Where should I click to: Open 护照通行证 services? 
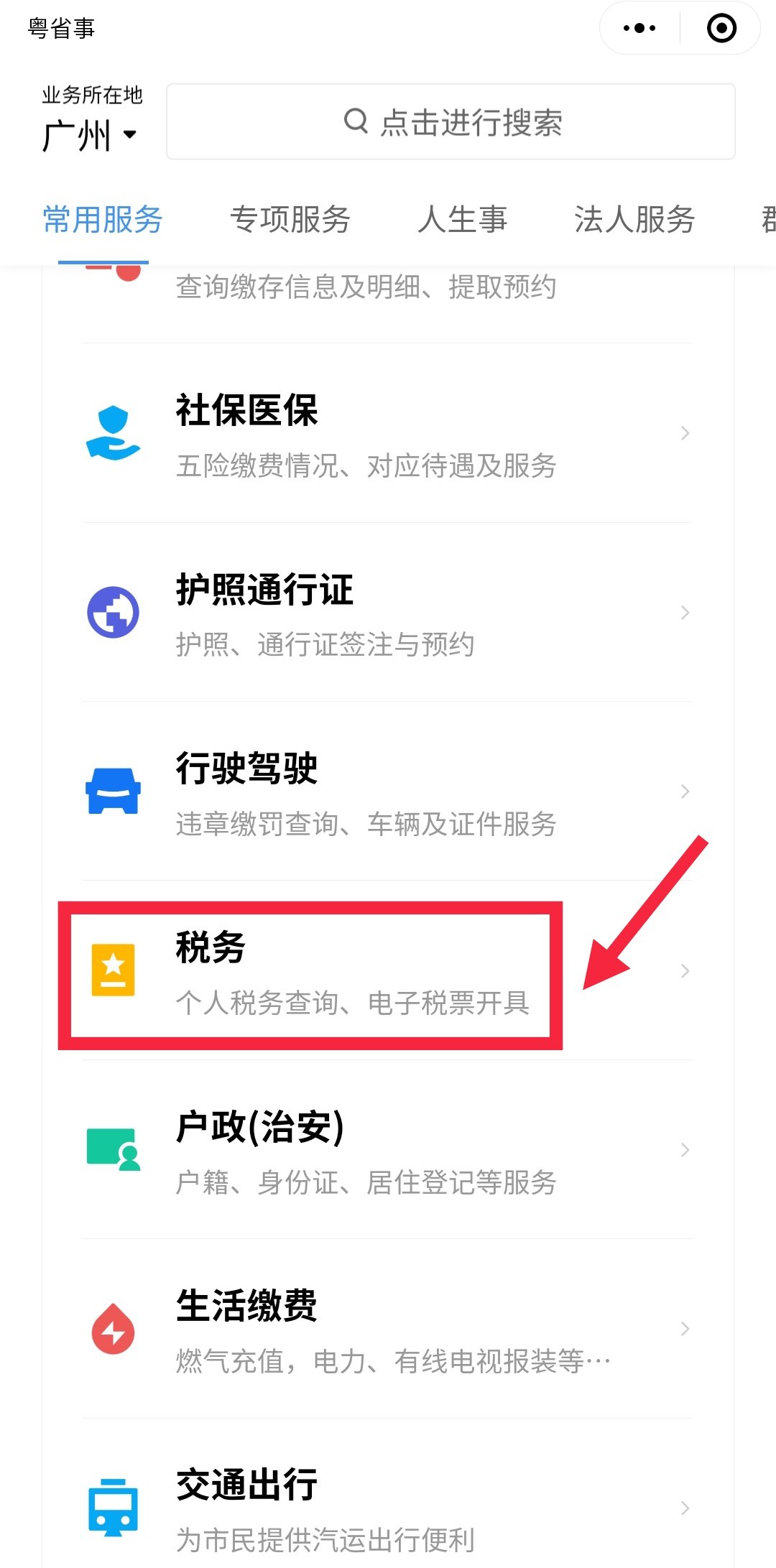pos(388,613)
